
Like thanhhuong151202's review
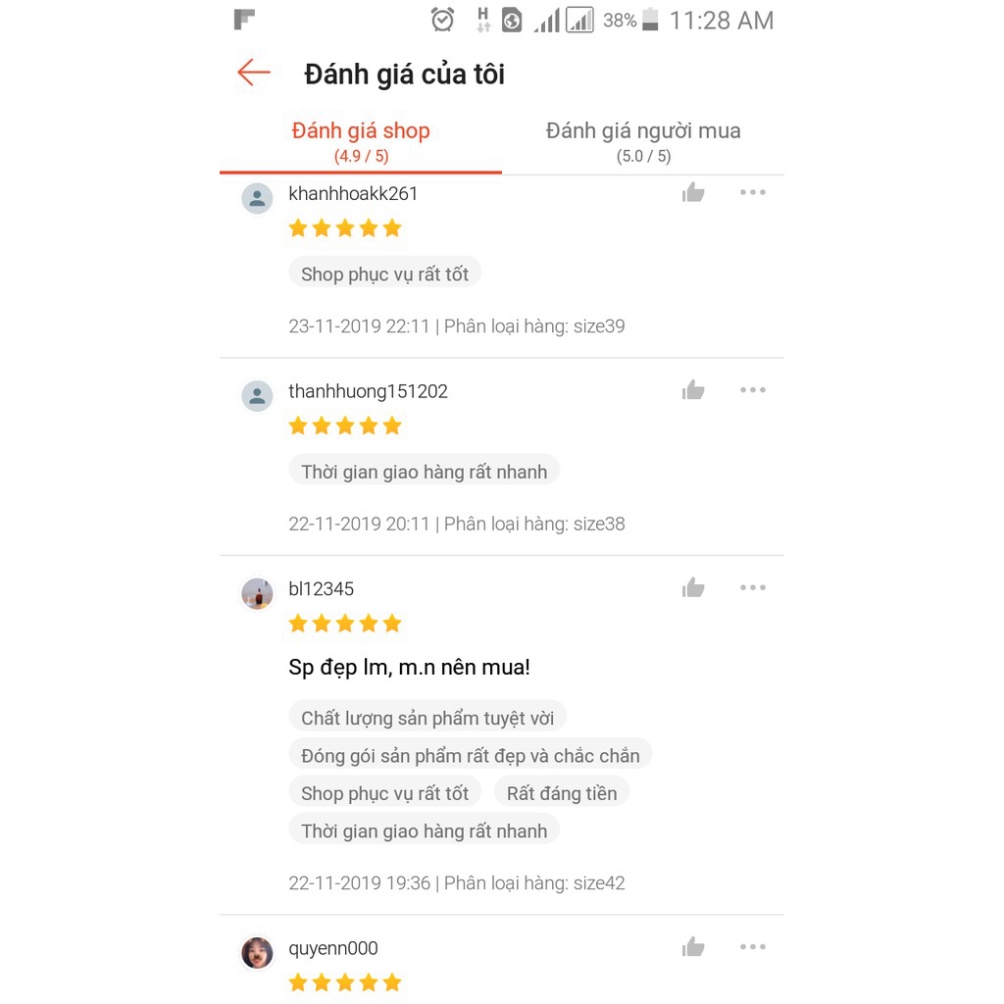693,391
